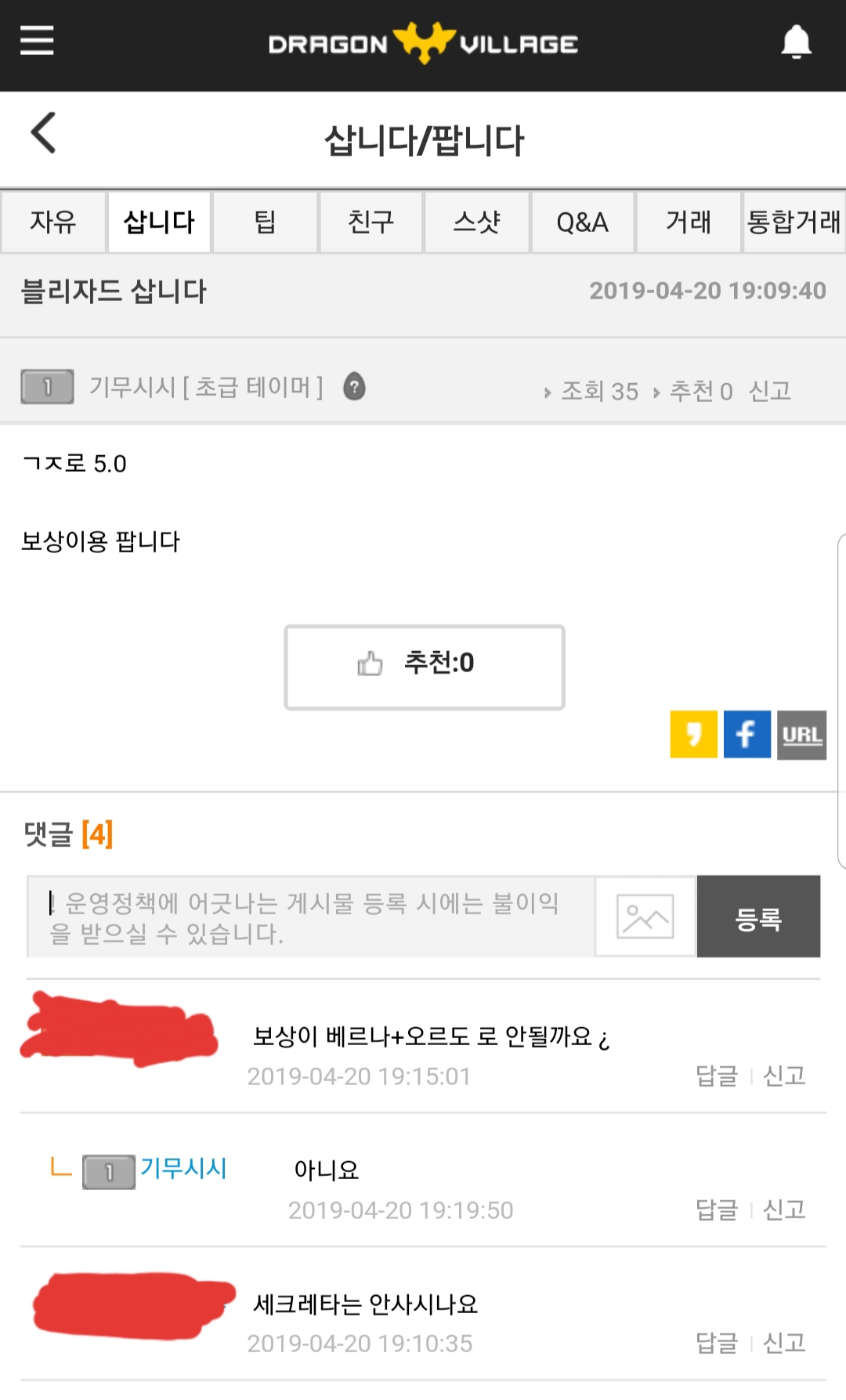Switch to the 친구 tab
The image size is (846, 1400).
tap(371, 222)
